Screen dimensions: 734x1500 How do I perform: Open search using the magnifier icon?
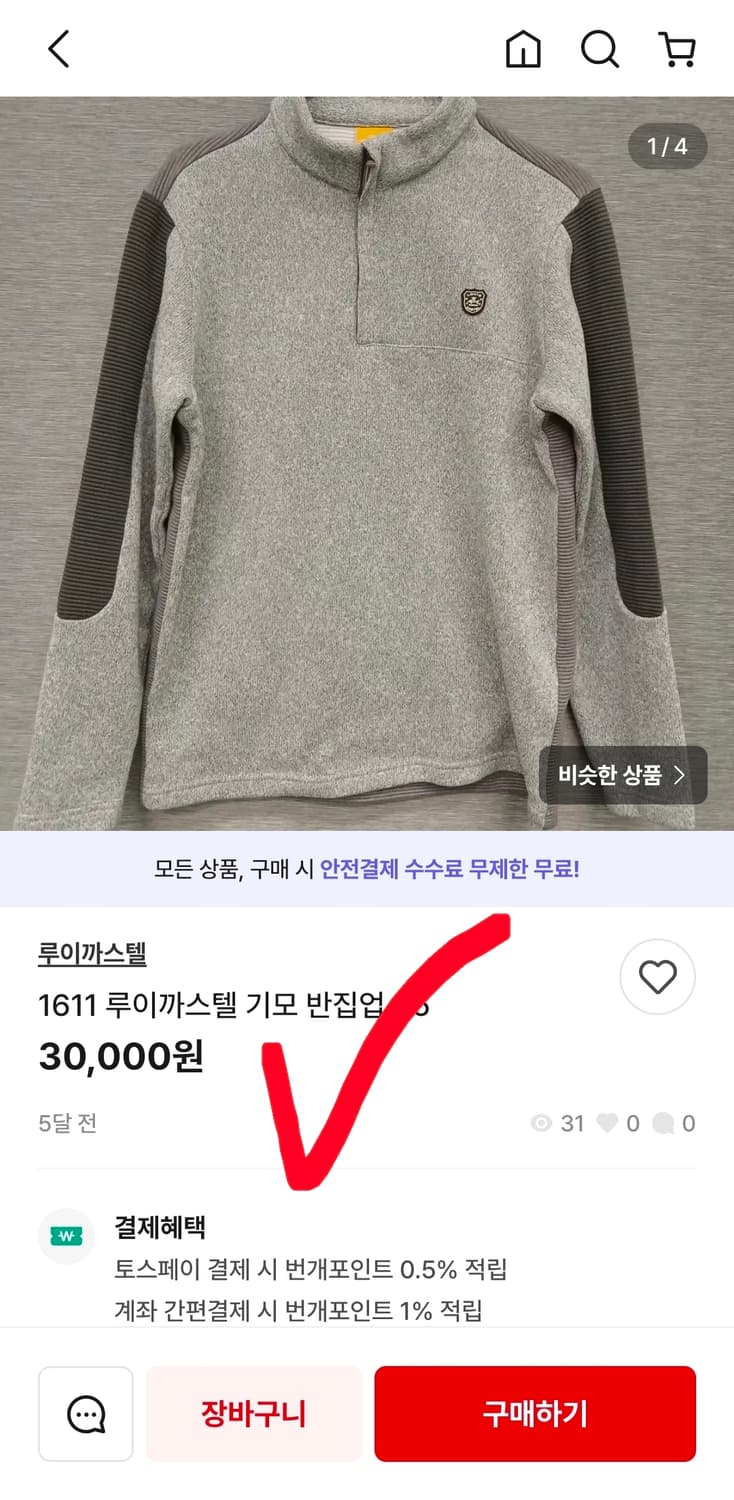(x=599, y=49)
